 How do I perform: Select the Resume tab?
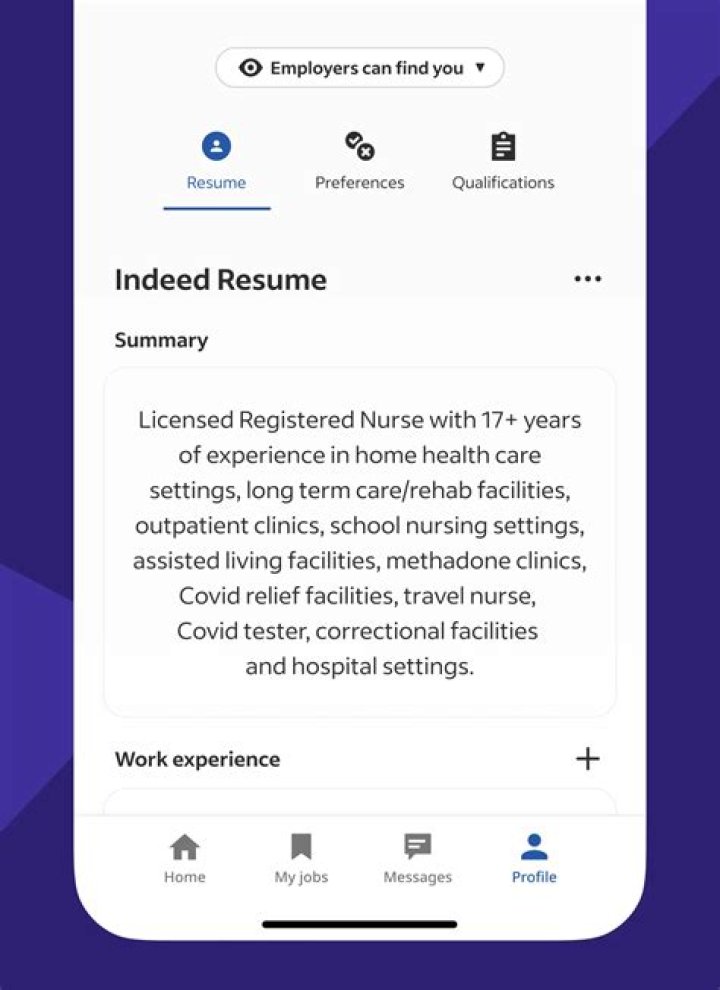[216, 160]
